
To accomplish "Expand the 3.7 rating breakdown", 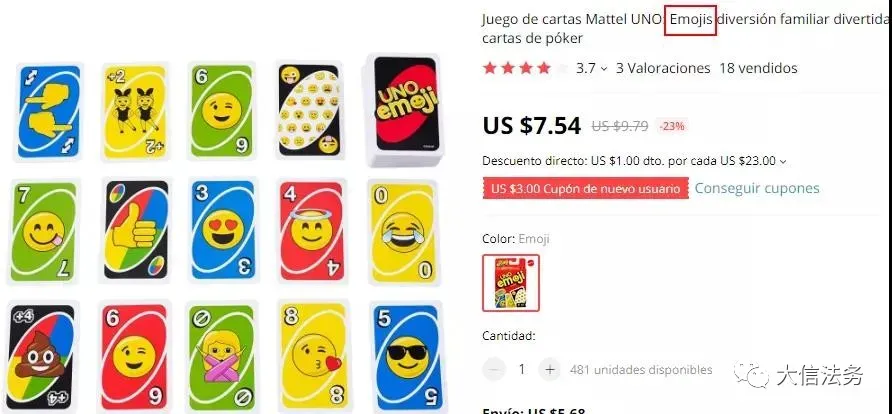I will click(592, 68).
